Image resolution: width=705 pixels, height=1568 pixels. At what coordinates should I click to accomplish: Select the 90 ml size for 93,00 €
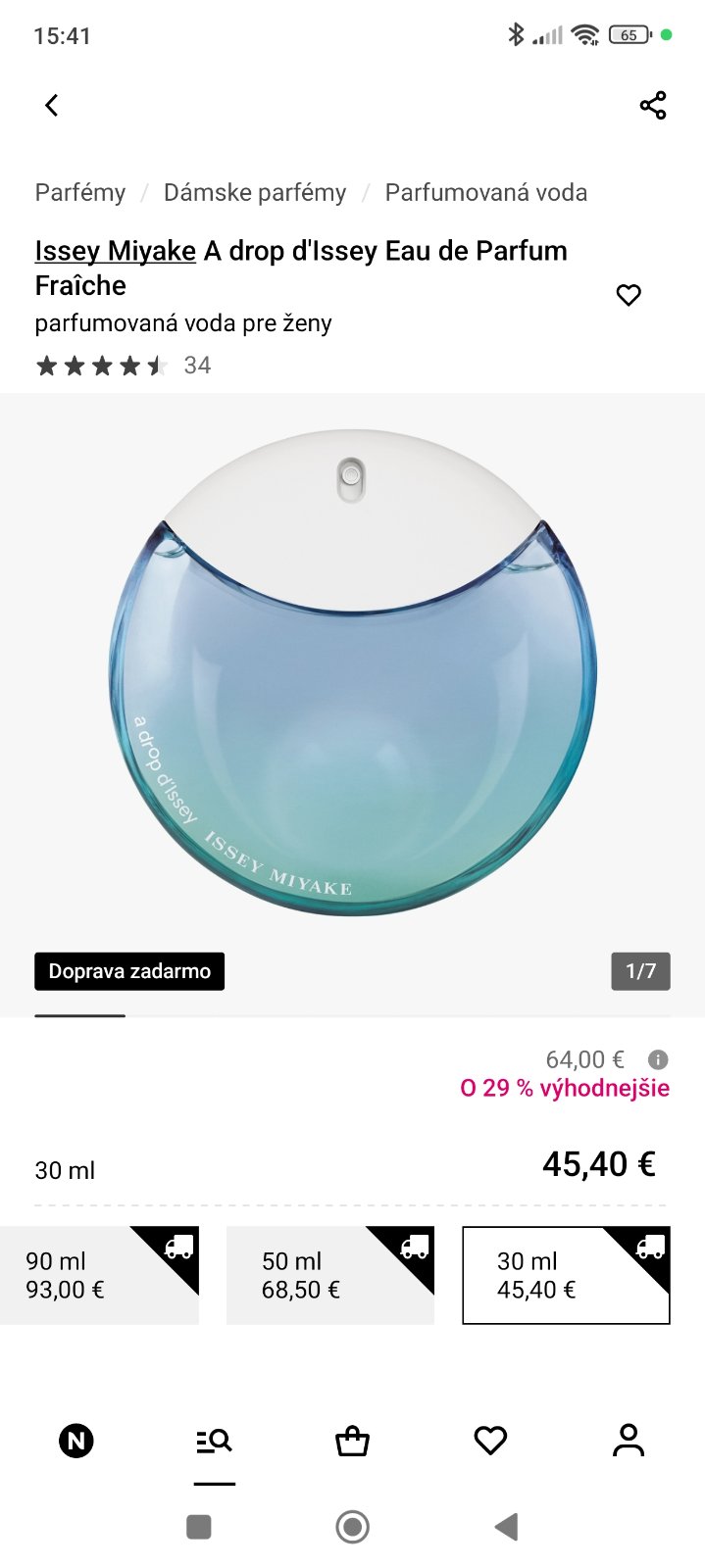(99, 1275)
